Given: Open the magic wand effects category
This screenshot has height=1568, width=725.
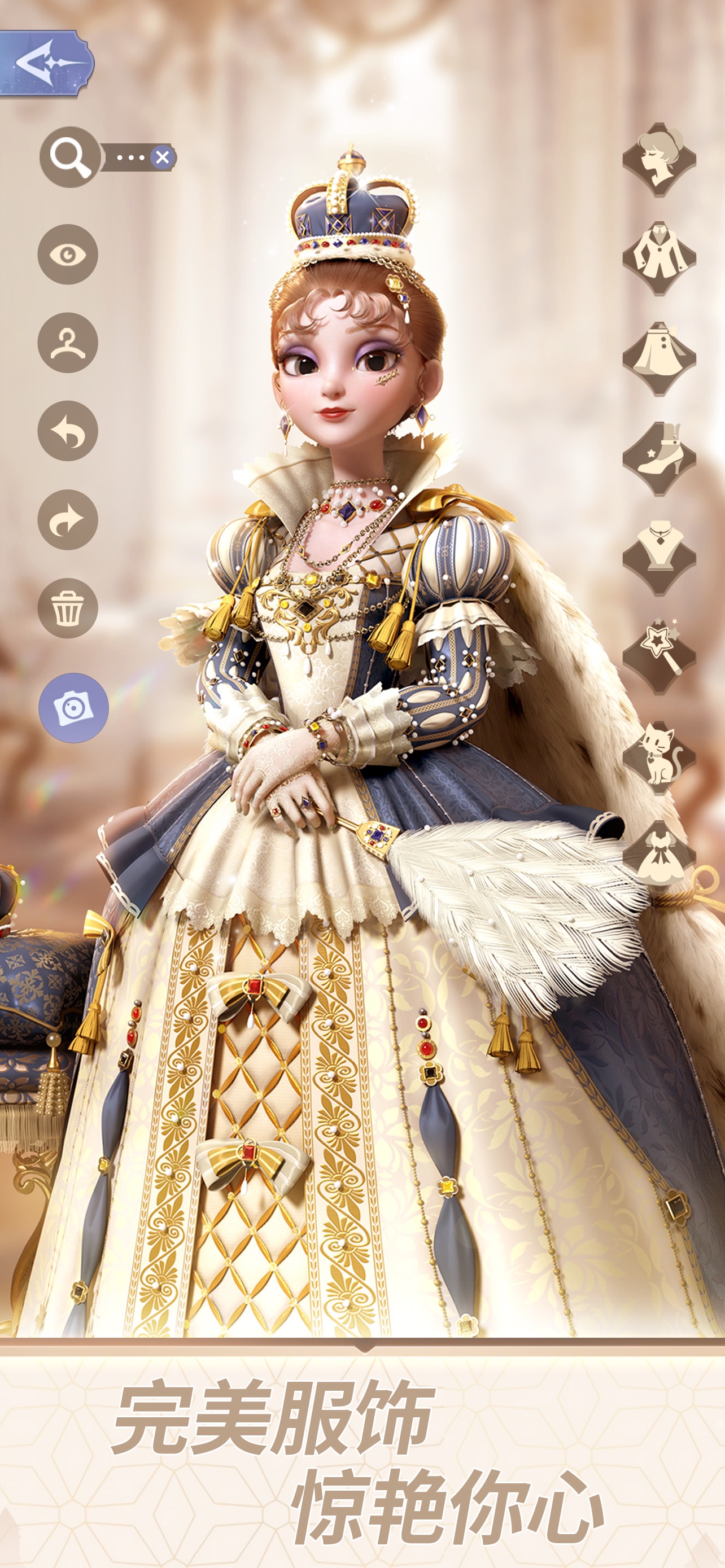Looking at the screenshot, I should [x=660, y=658].
